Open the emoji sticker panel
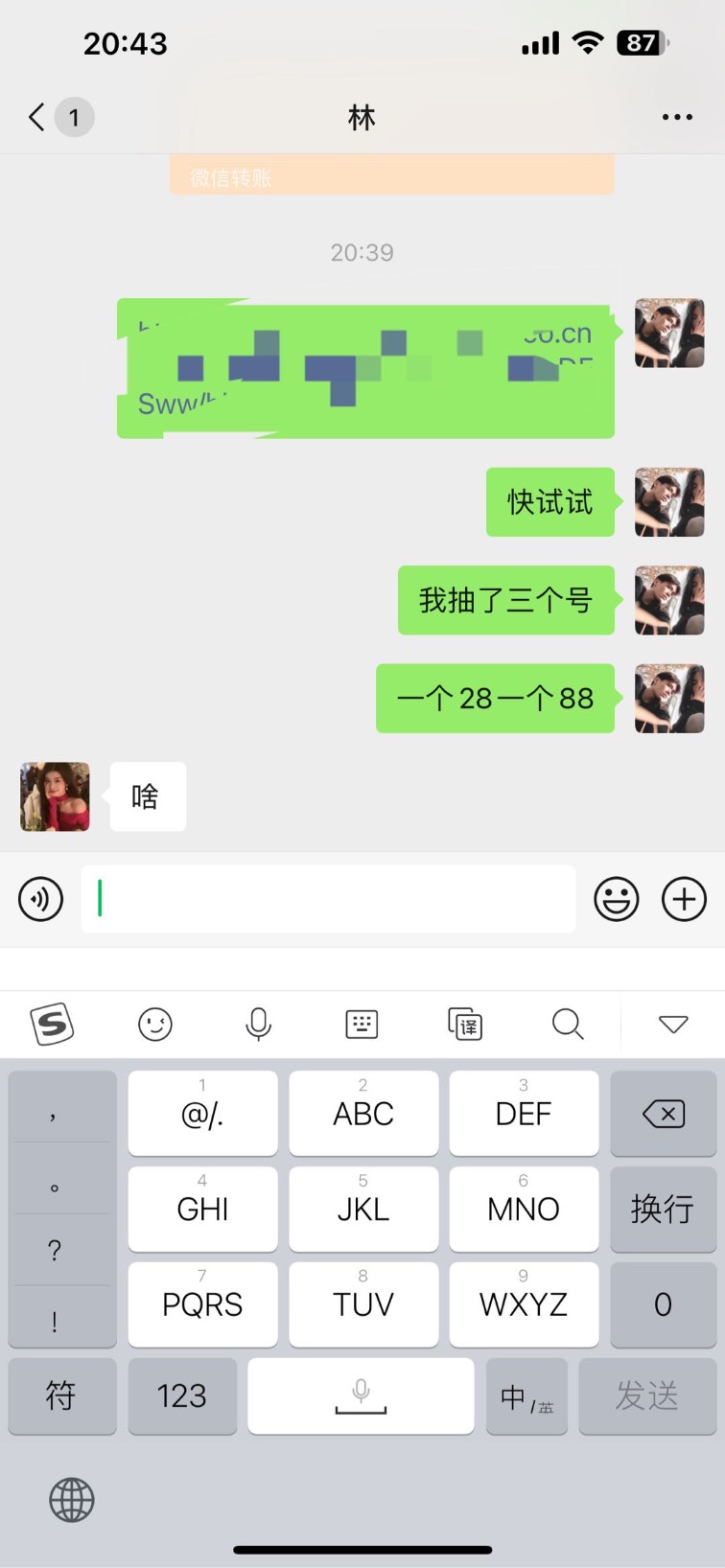Screen dimensions: 725x1568 coord(616,899)
